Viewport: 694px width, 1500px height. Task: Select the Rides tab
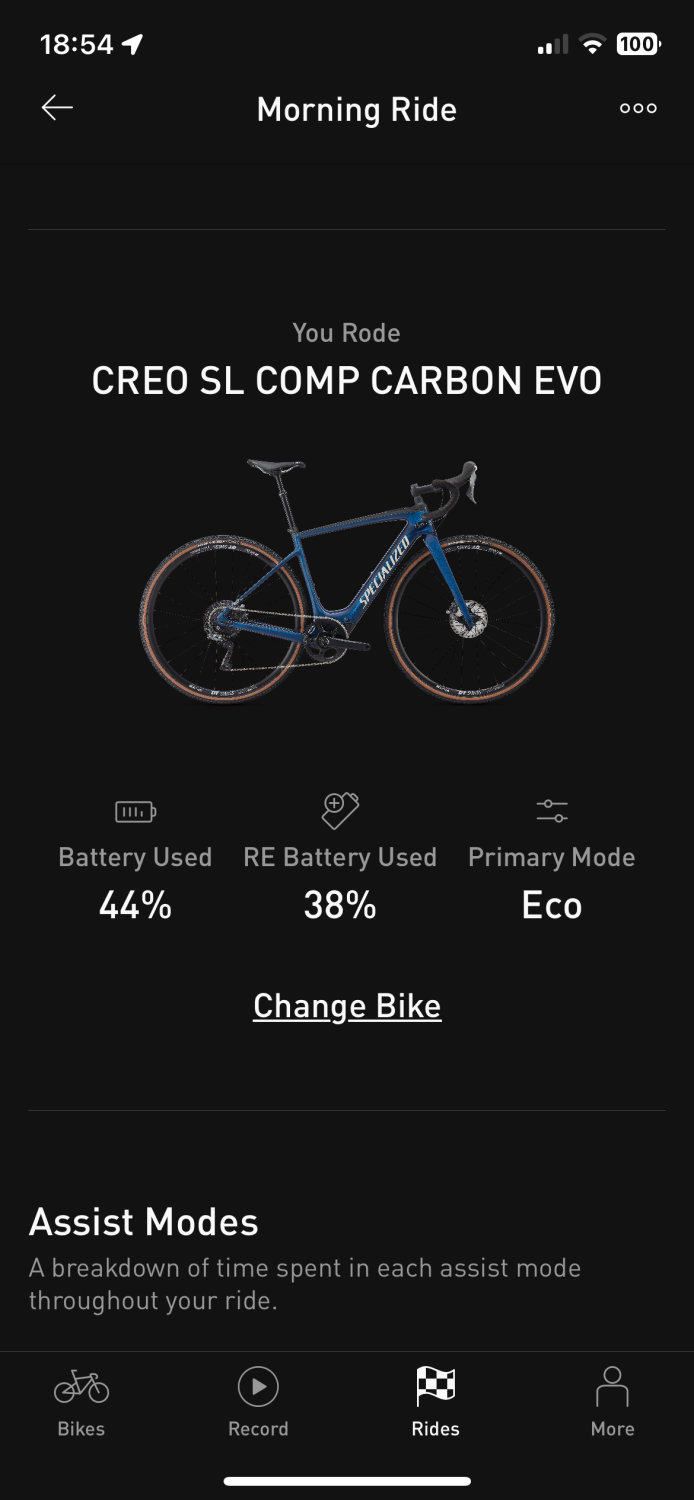point(435,1401)
